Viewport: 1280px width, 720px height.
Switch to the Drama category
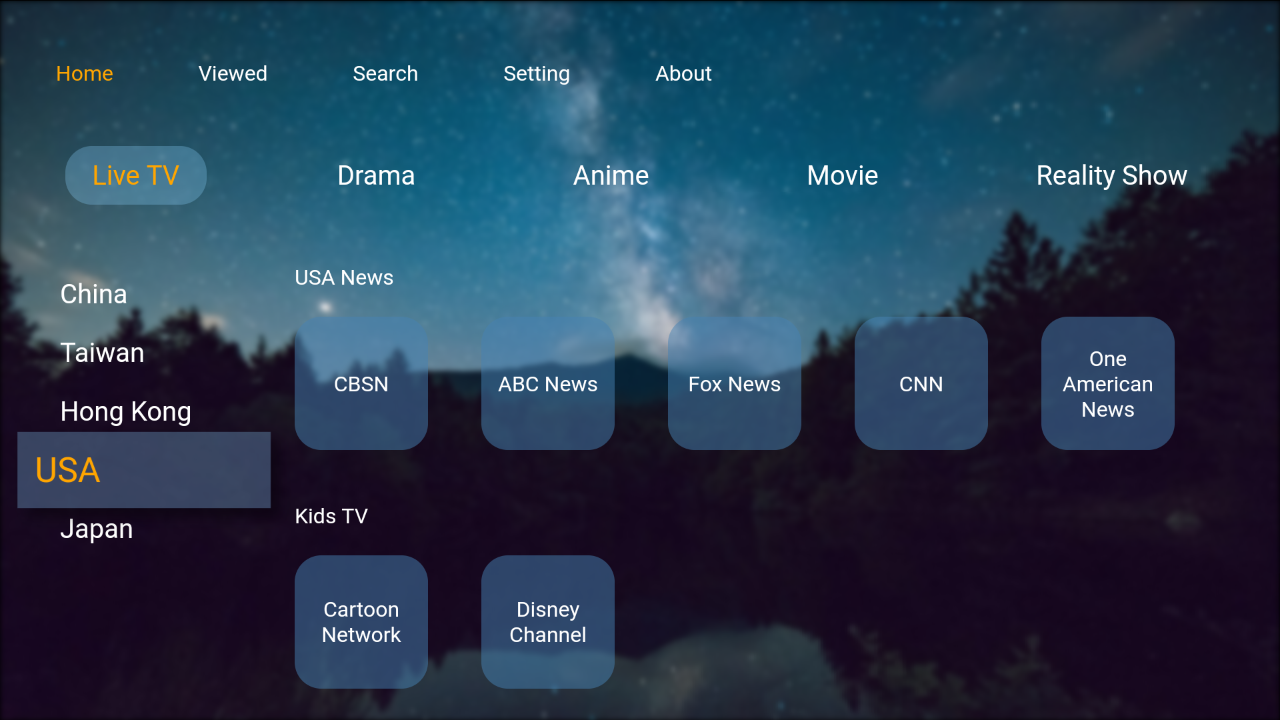(x=376, y=176)
